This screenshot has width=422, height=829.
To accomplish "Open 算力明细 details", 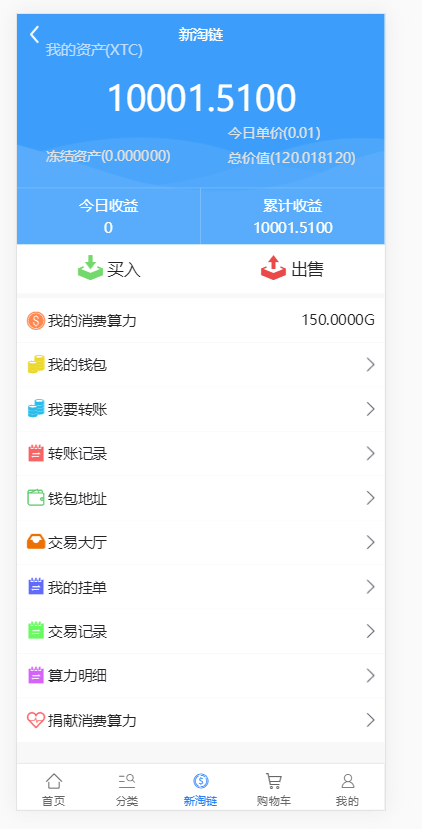I will click(x=201, y=676).
